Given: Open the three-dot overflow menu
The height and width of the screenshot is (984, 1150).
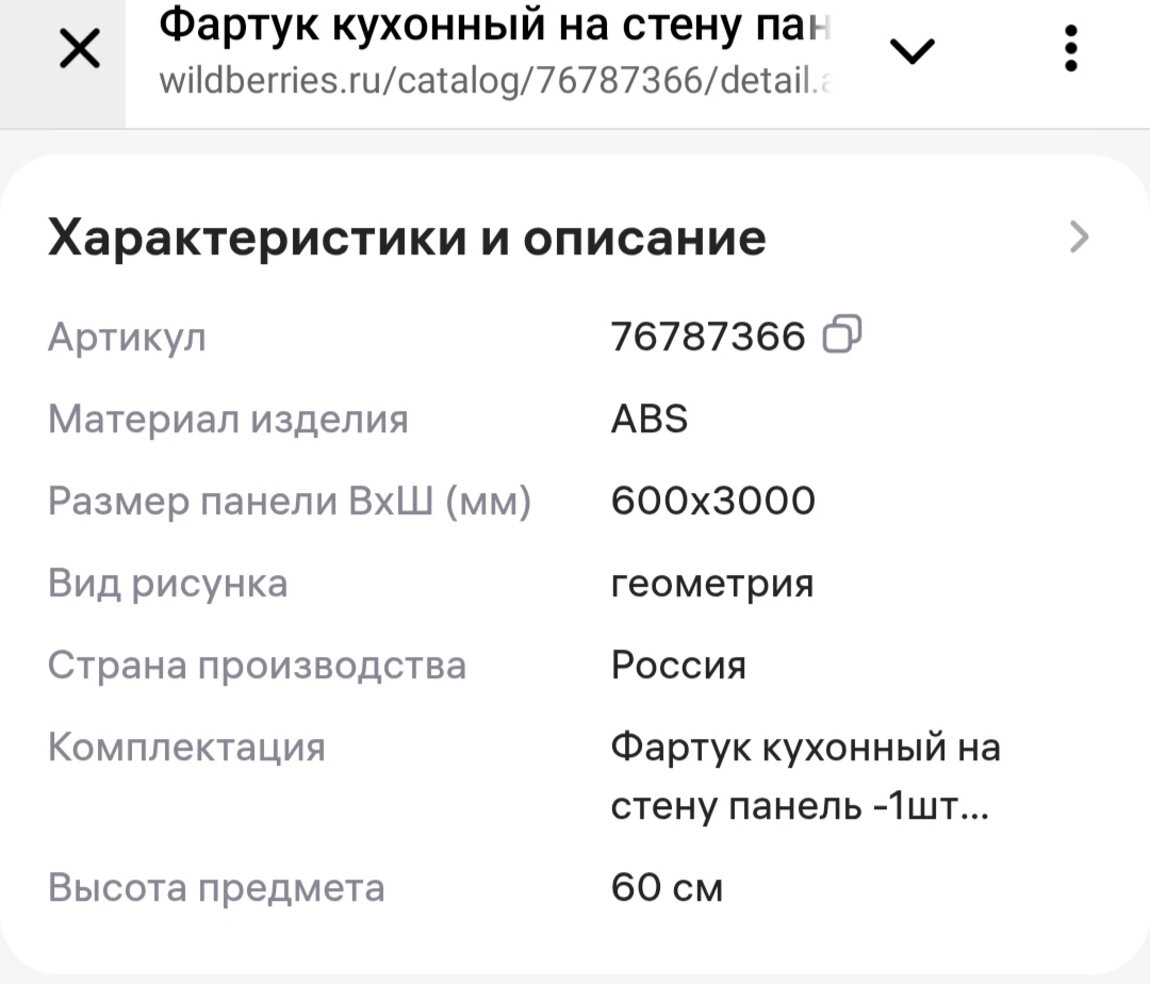Looking at the screenshot, I should 1071,49.
